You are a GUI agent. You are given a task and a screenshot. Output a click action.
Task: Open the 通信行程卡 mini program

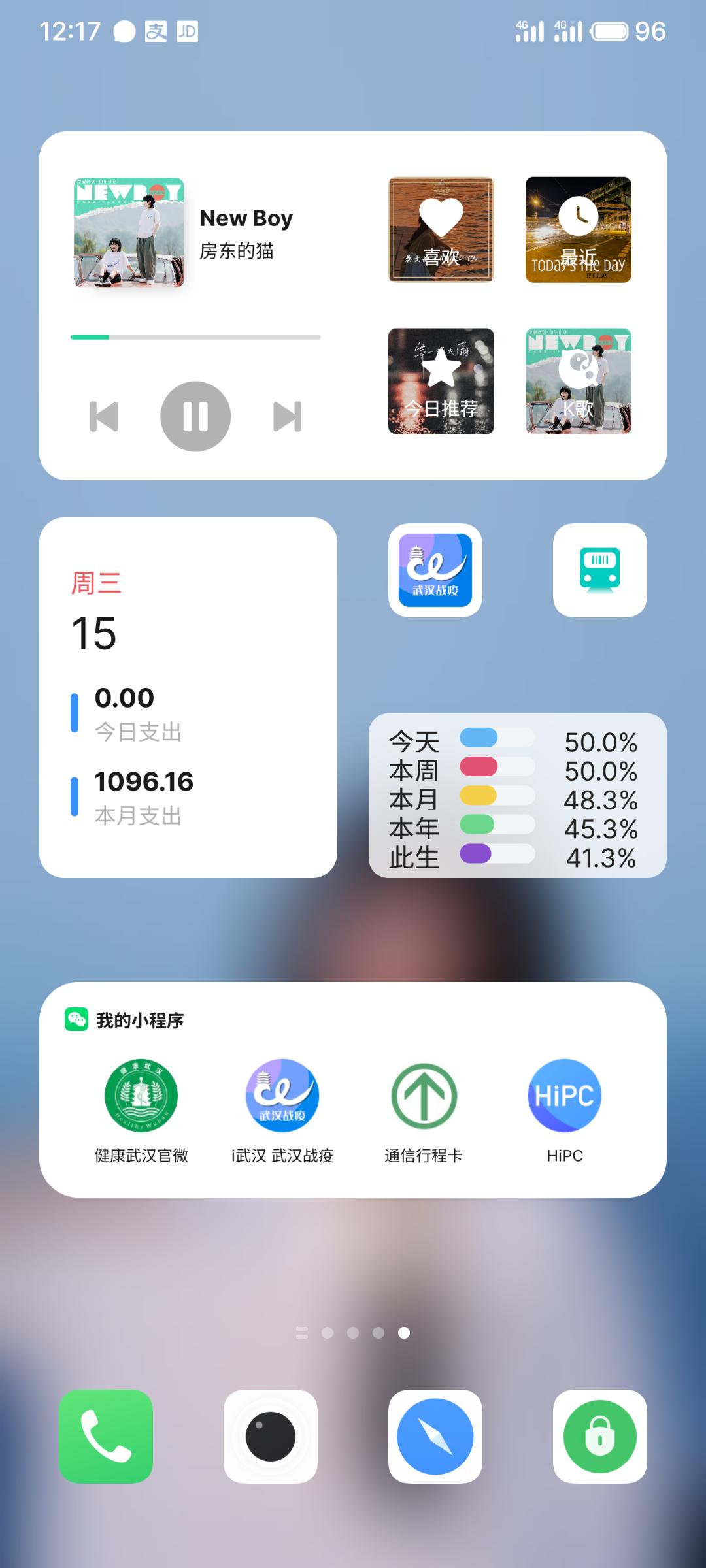tap(424, 1096)
